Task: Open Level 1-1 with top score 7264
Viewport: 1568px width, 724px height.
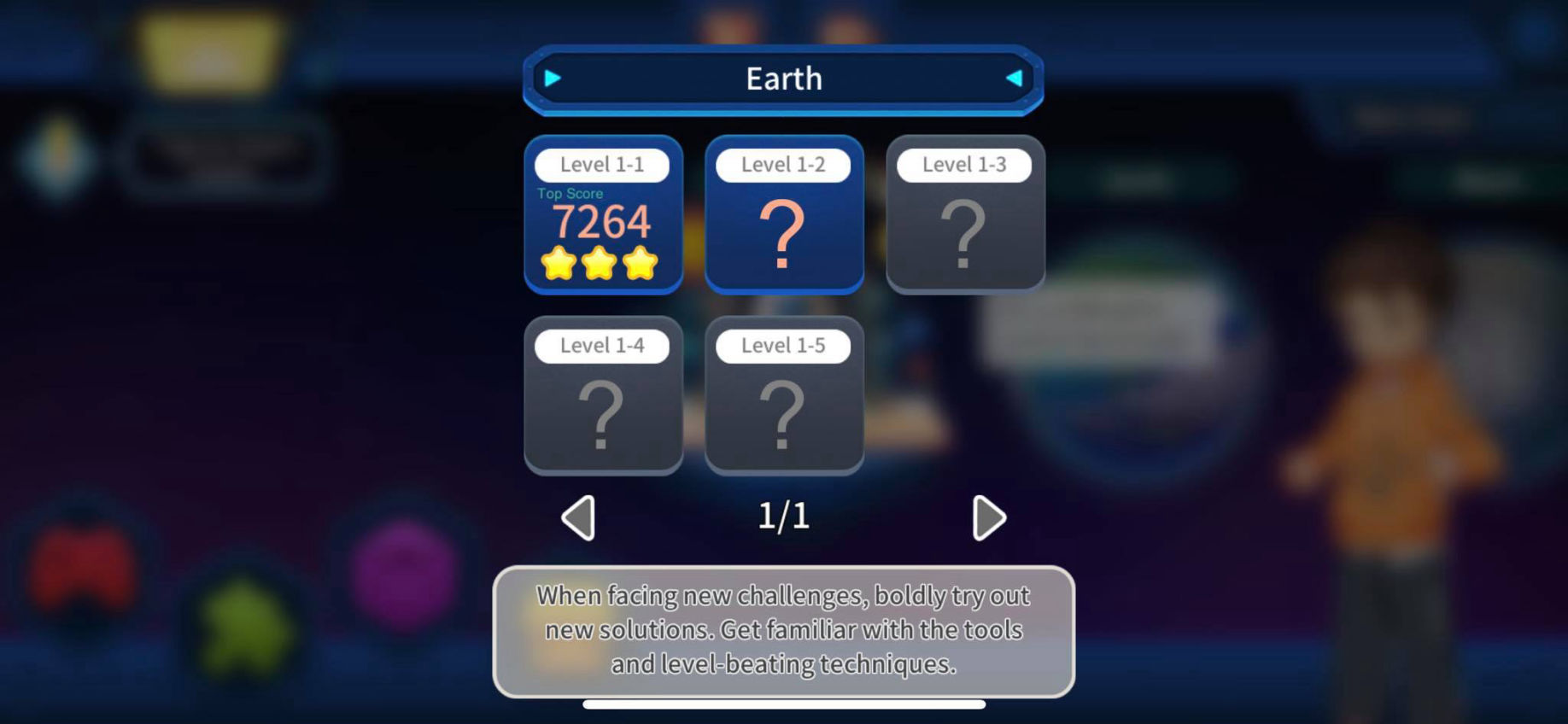Action: pyautogui.click(x=603, y=215)
